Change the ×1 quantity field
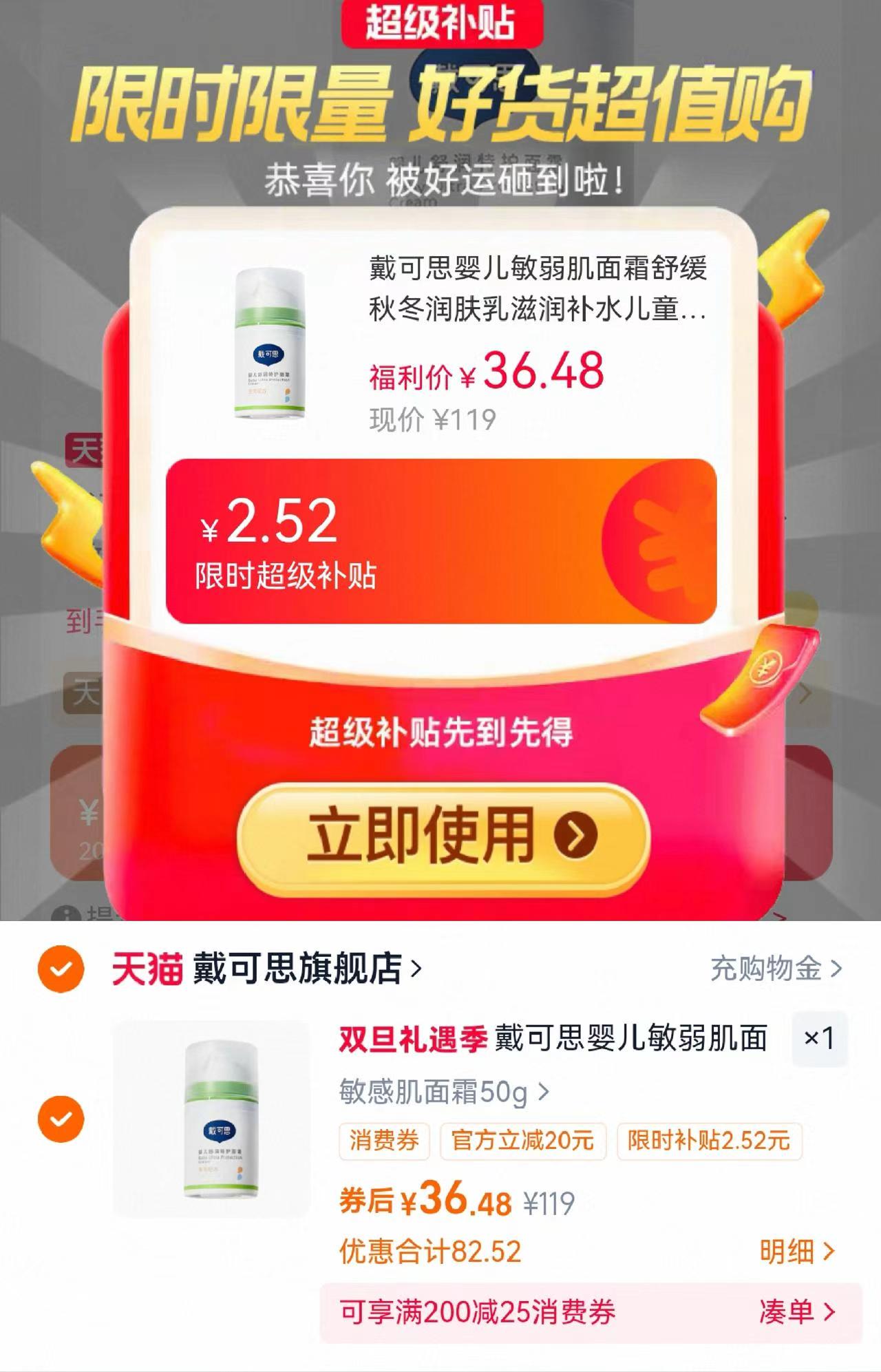881x1372 pixels. (819, 1039)
